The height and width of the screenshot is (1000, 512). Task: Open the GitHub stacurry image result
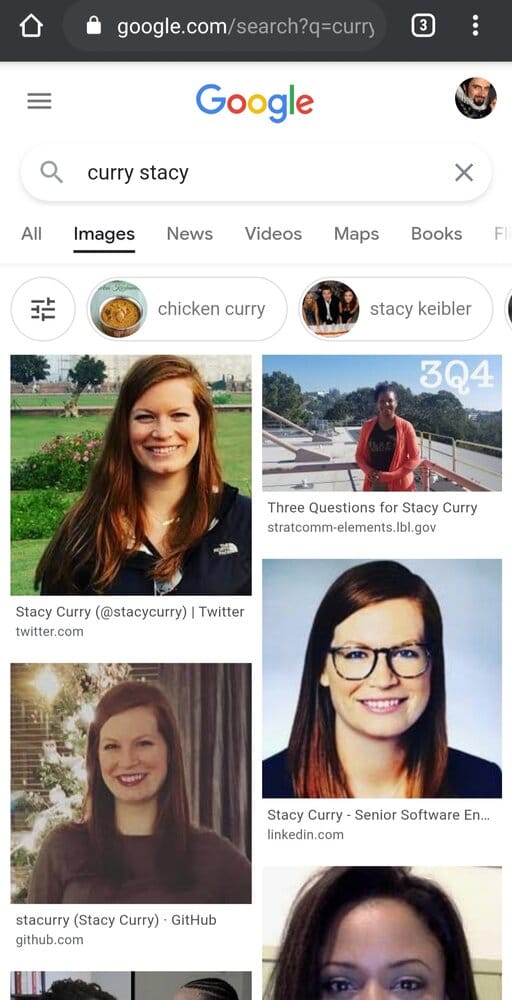coord(131,783)
